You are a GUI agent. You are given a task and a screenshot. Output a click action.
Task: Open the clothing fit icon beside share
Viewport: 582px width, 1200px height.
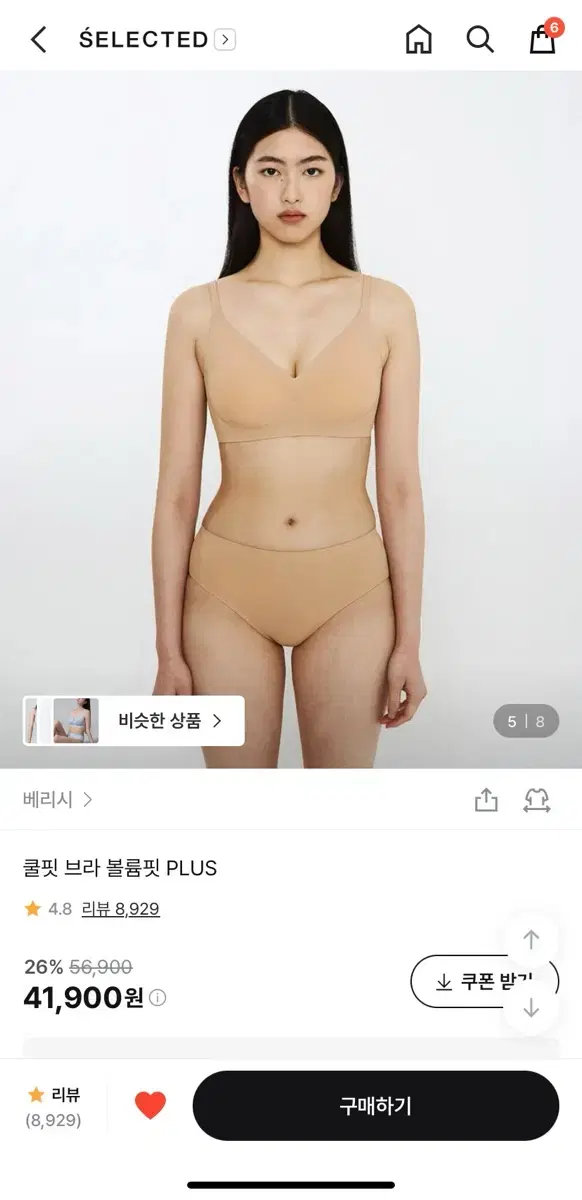coord(537,800)
